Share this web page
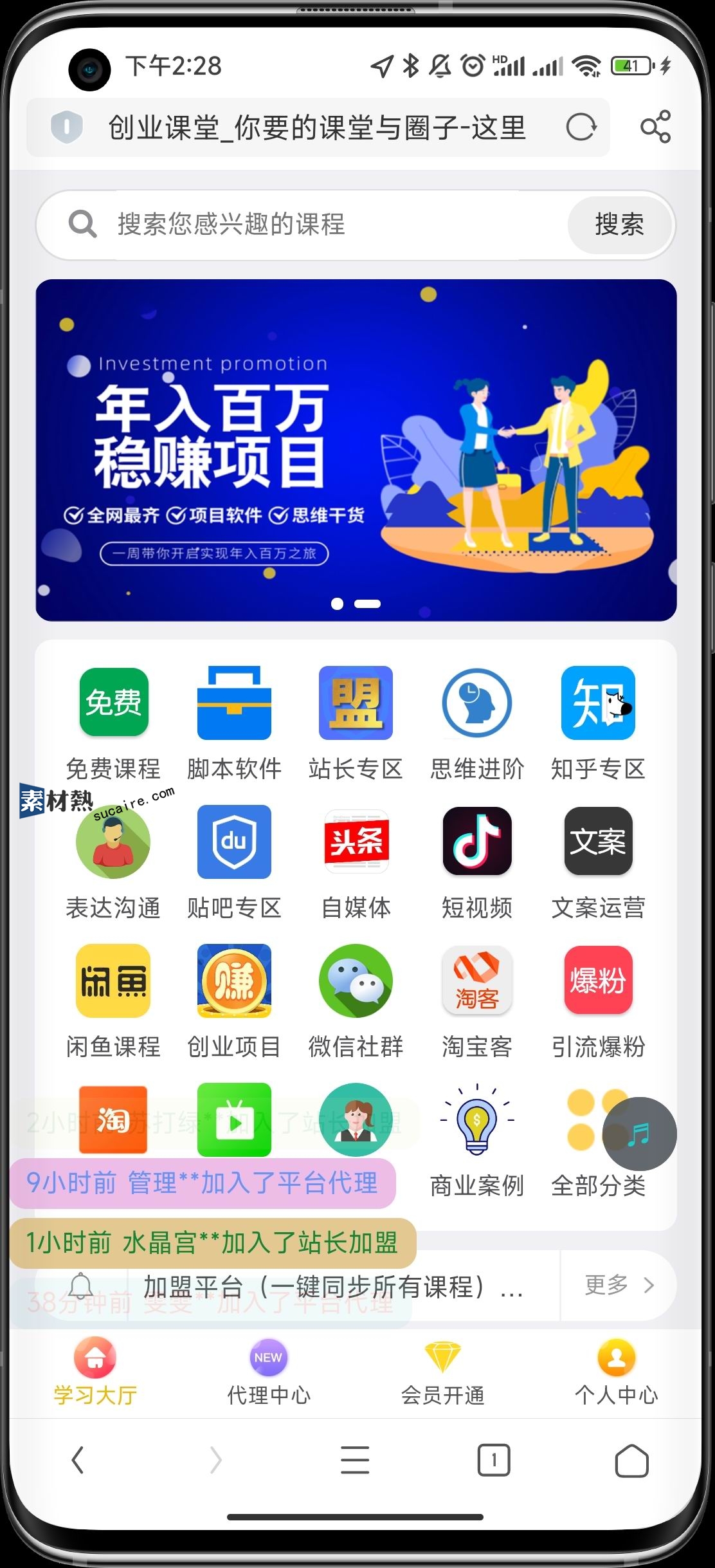Screen dimensions: 715x1568 (x=655, y=127)
